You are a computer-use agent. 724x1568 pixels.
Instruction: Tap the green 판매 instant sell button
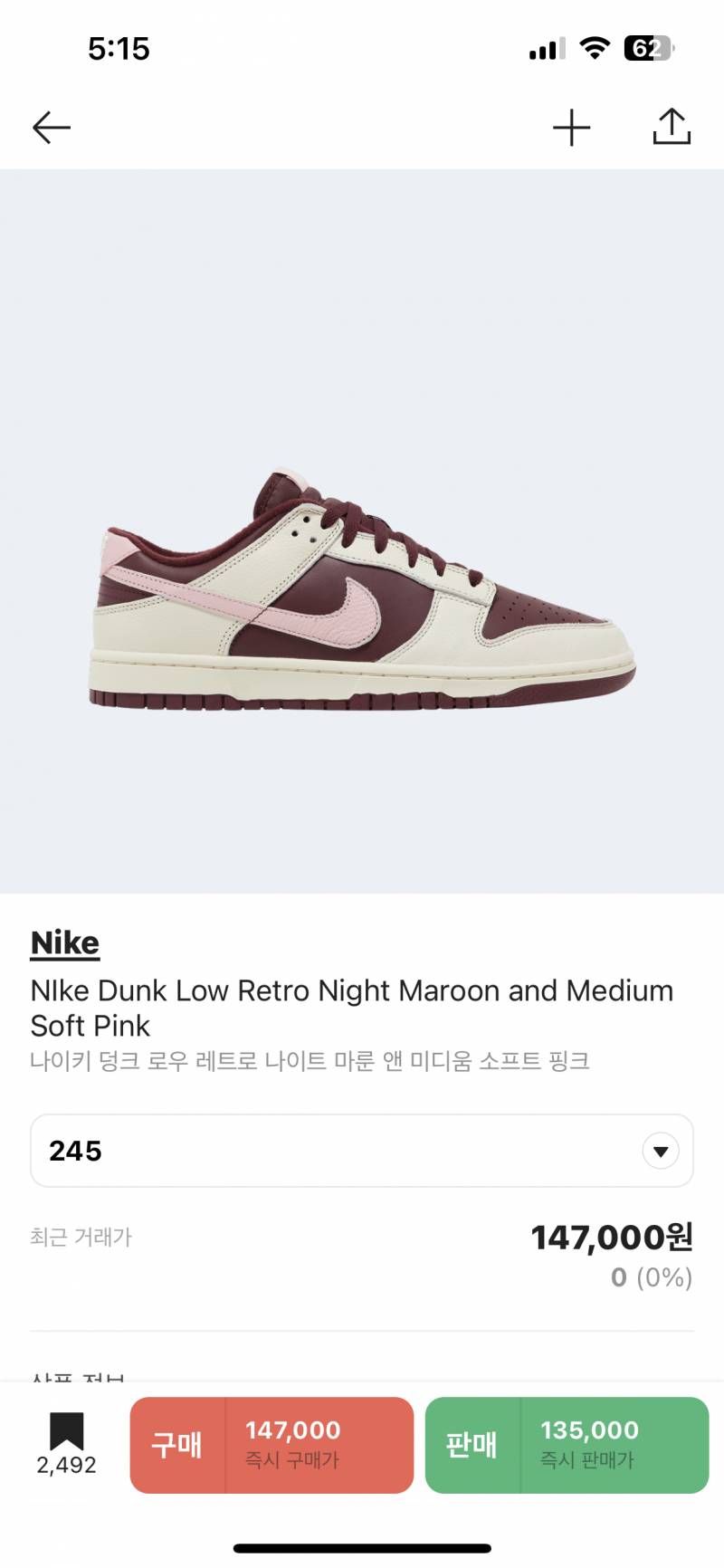[472, 1445]
